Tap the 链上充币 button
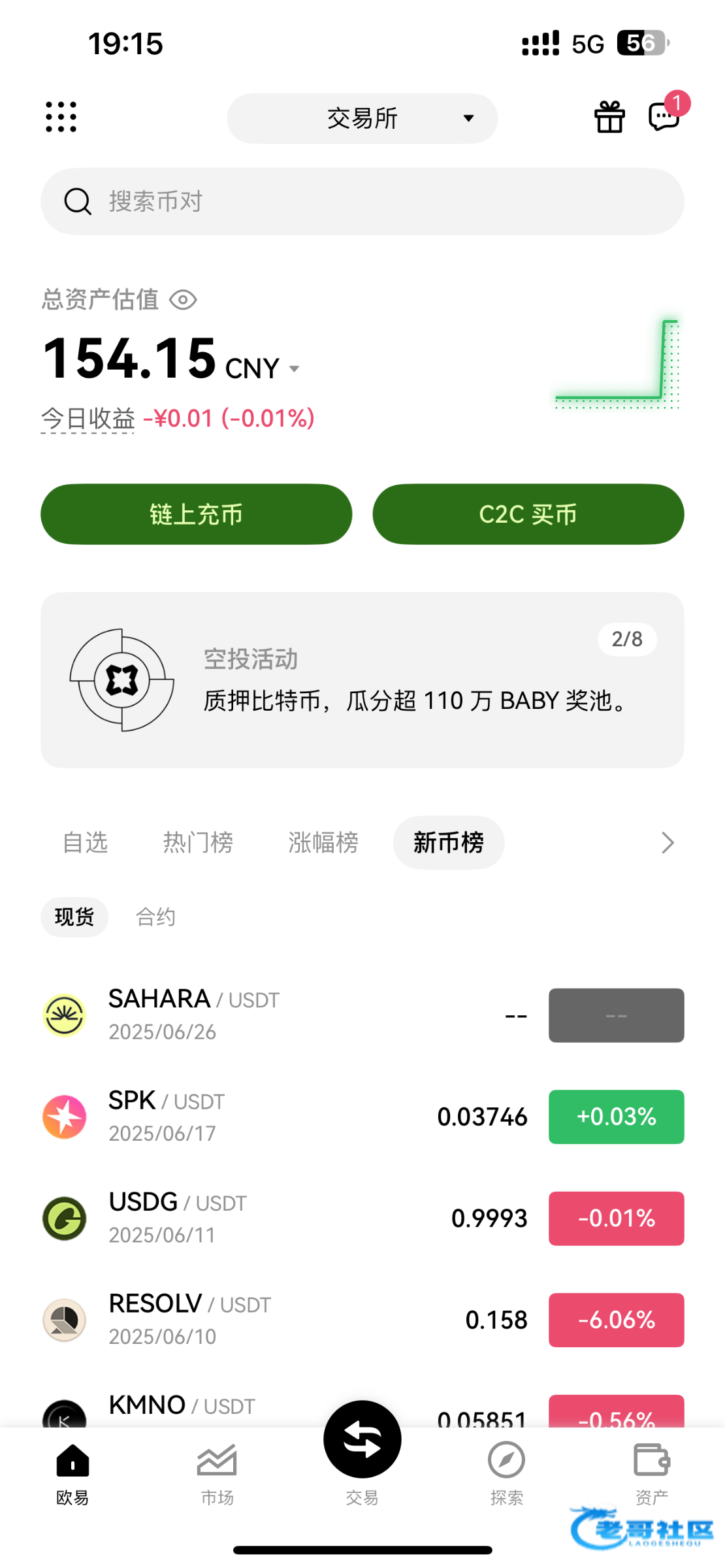725x1568 pixels. coord(197,514)
